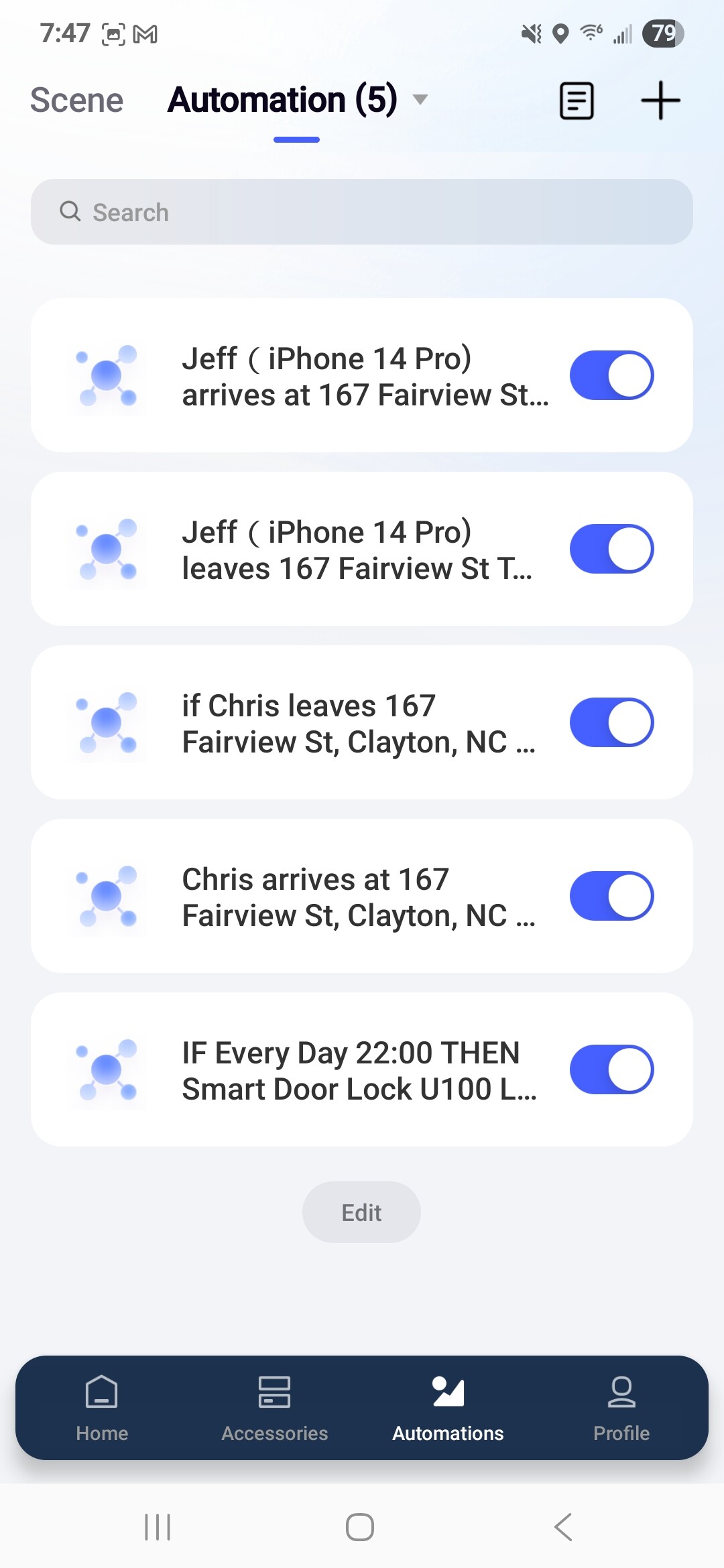This screenshot has height=1568, width=724.
Task: Tap the Edit button
Action: [x=361, y=1212]
